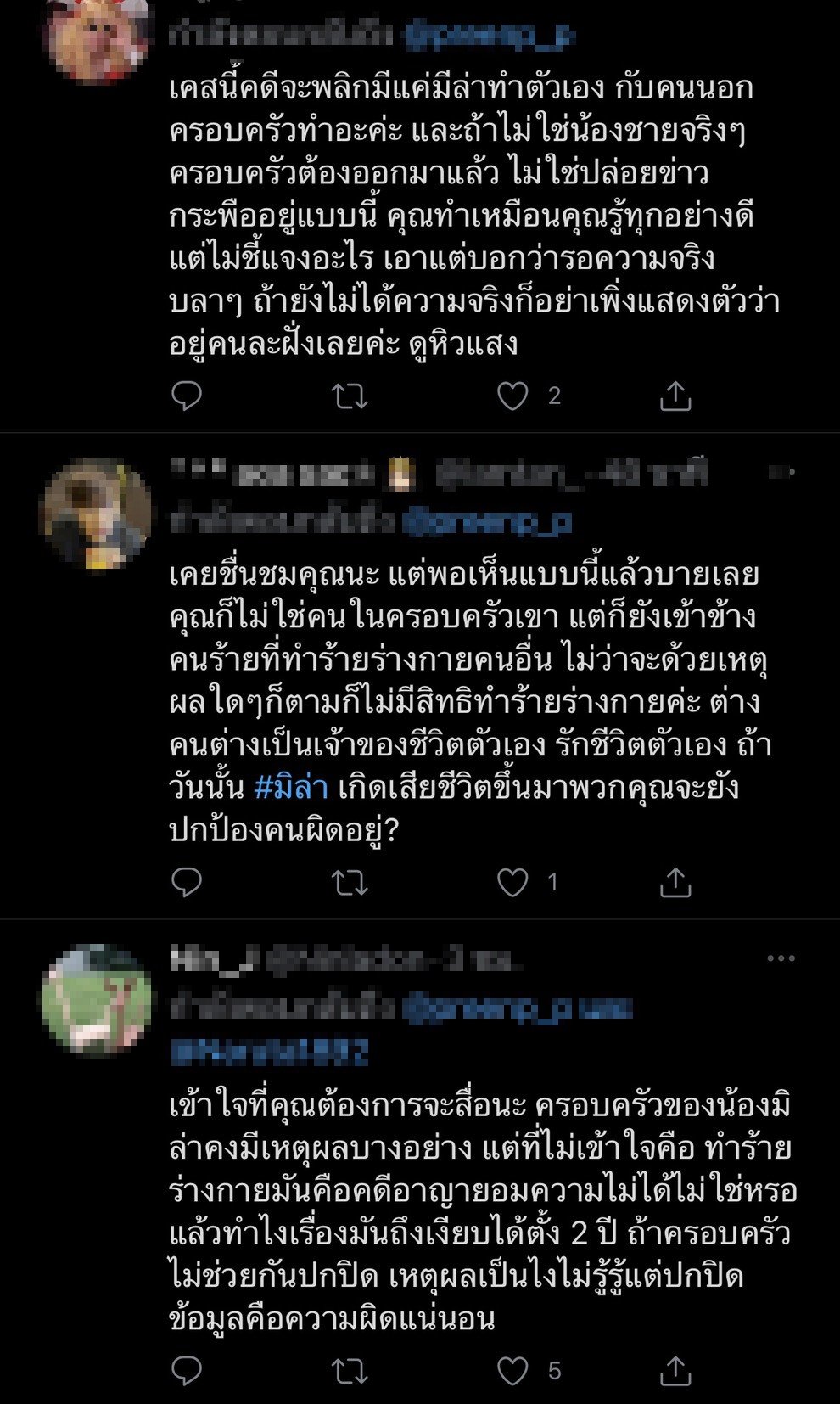Viewport: 840px width, 1404px height.
Task: Open overflow menu on the #มิล่า tweet
Action: 781,471
